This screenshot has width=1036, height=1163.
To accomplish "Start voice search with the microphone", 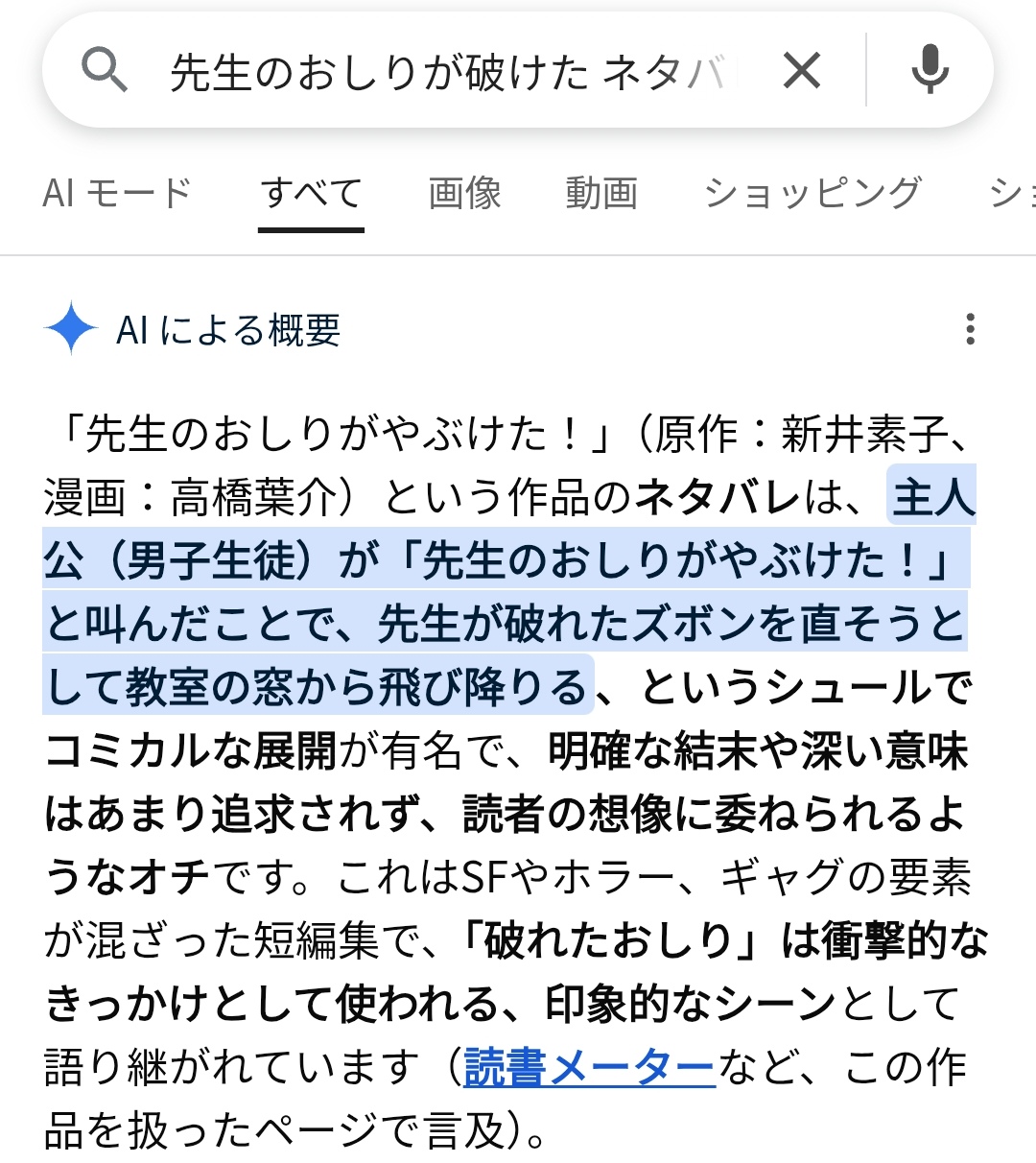I will (929, 71).
